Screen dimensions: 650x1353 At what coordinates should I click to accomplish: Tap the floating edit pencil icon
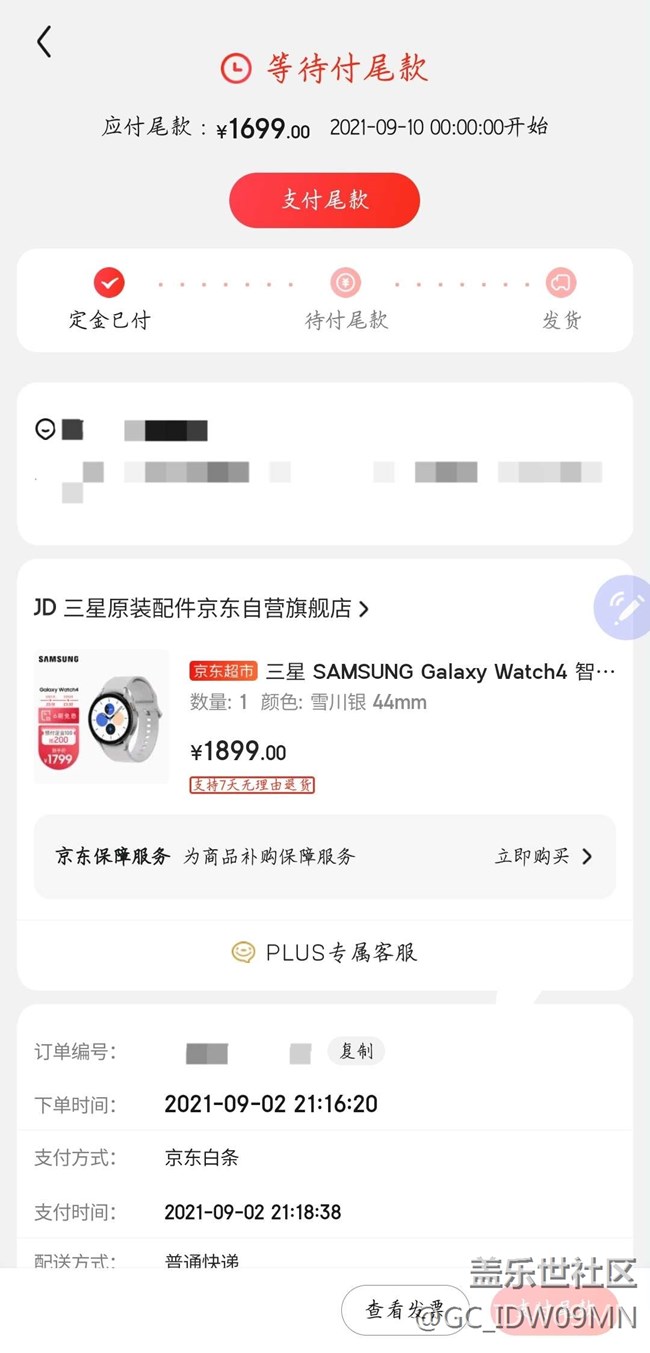[626, 607]
